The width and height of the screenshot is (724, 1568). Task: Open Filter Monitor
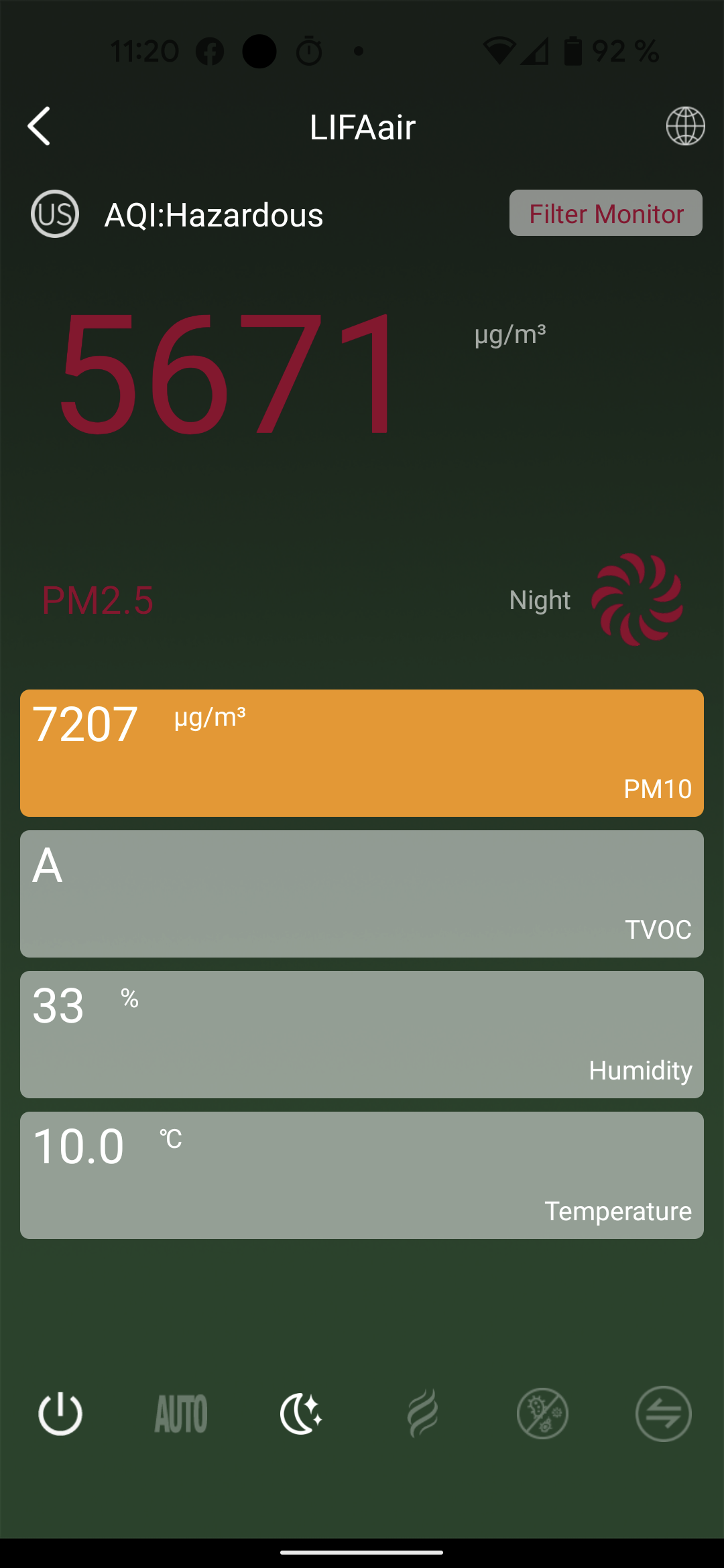[605, 213]
